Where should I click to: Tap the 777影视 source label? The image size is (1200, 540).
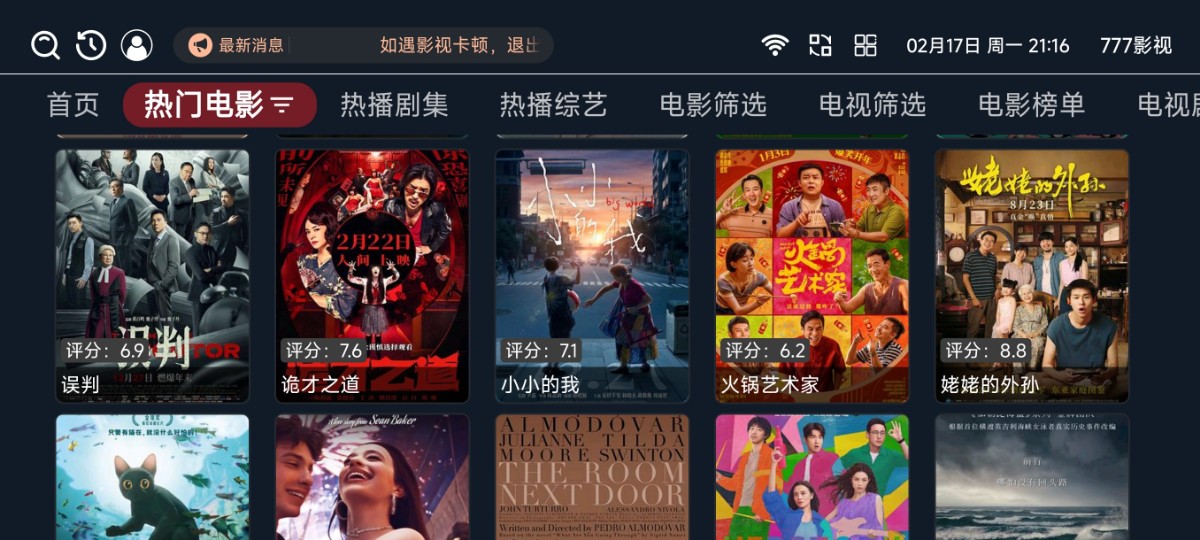click(x=1135, y=45)
